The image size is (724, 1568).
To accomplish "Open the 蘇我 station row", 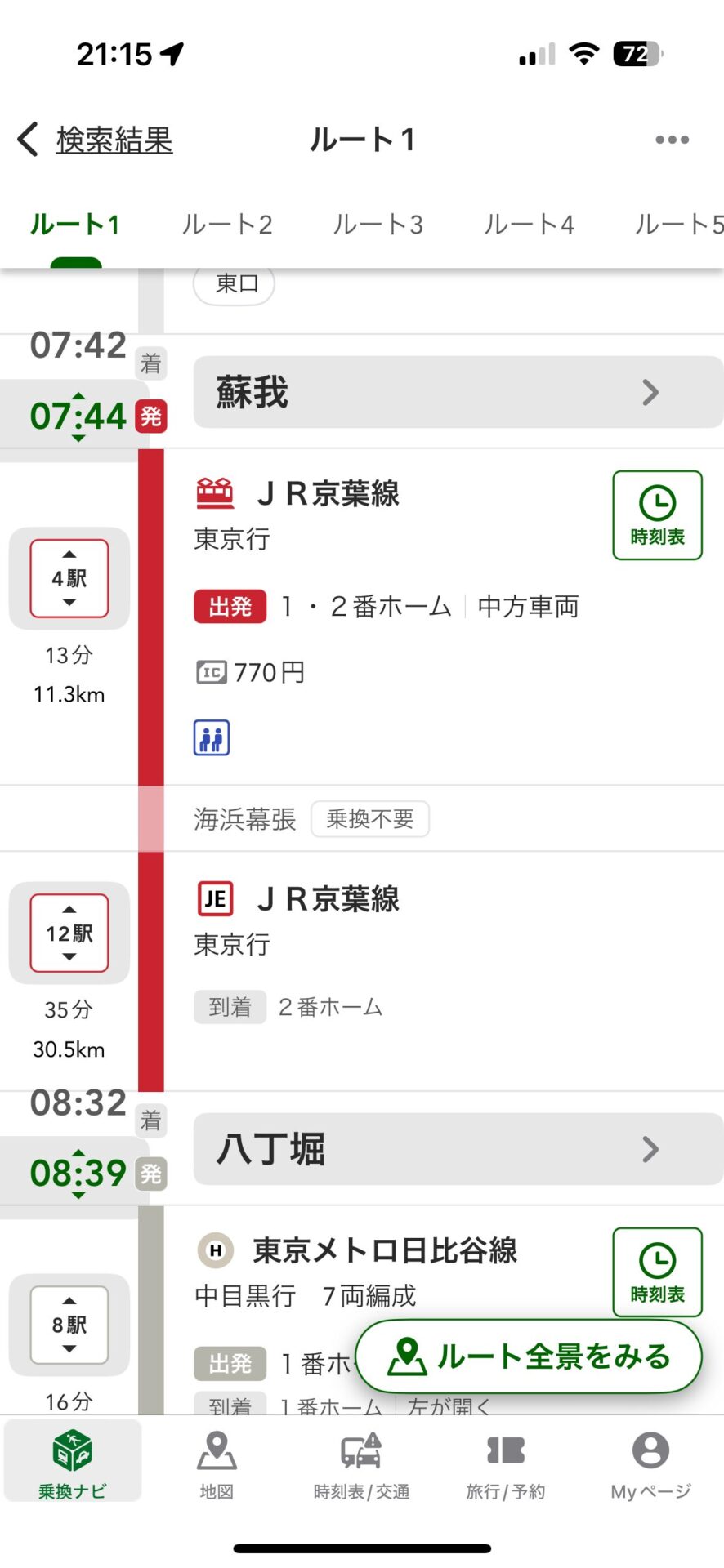I will [458, 392].
